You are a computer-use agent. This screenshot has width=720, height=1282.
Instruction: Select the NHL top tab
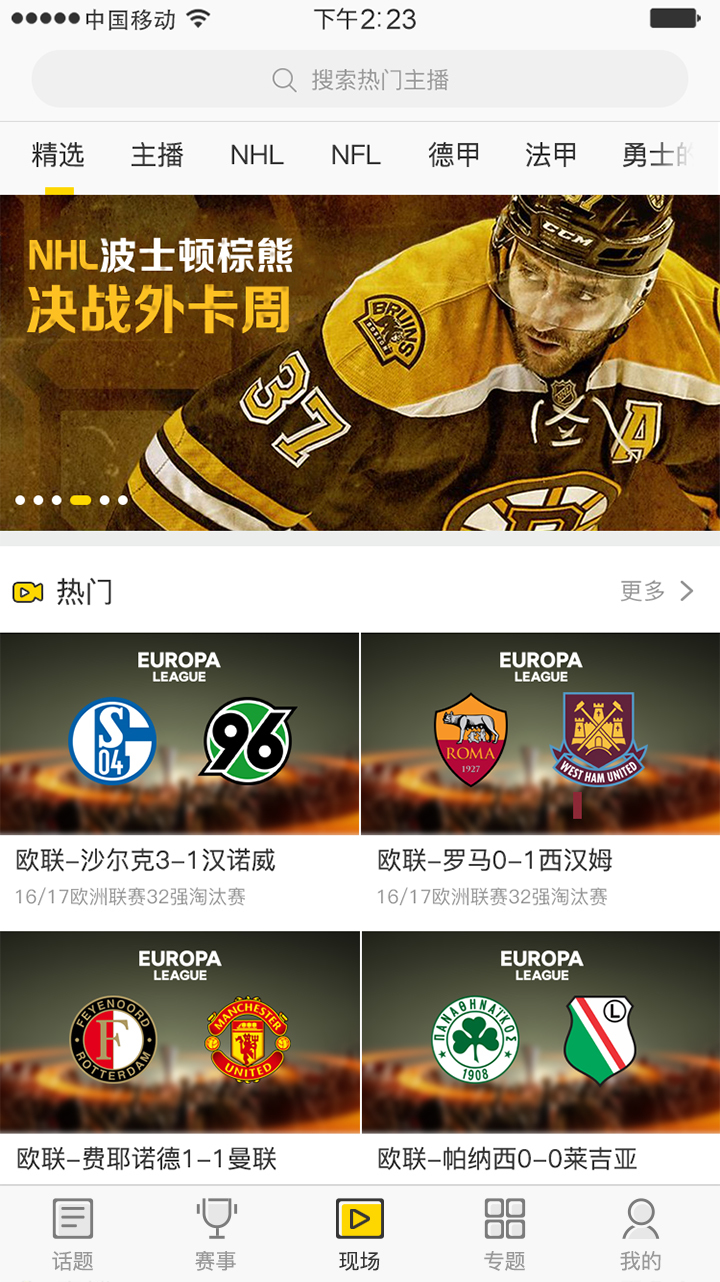point(256,155)
